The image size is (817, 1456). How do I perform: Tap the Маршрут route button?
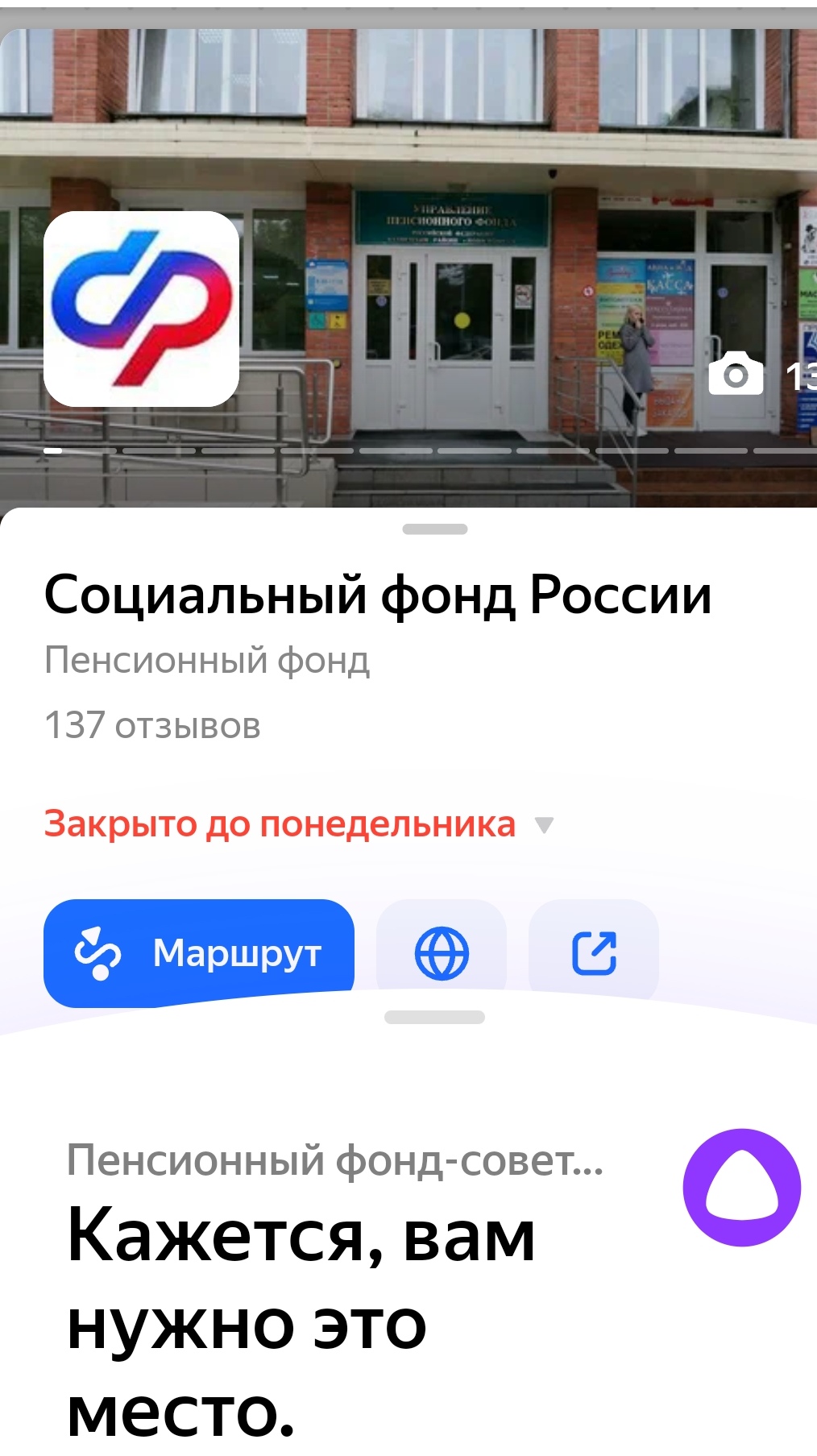198,952
